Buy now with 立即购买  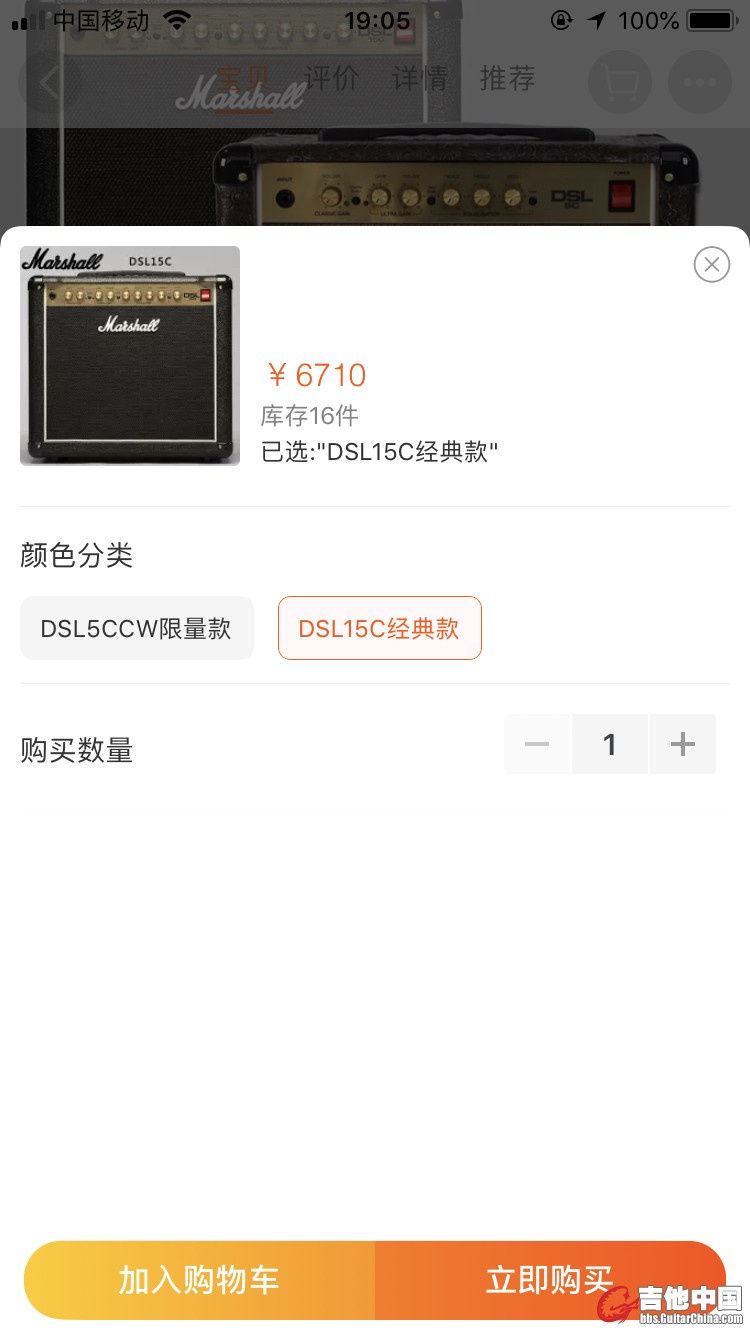[x=549, y=1280]
